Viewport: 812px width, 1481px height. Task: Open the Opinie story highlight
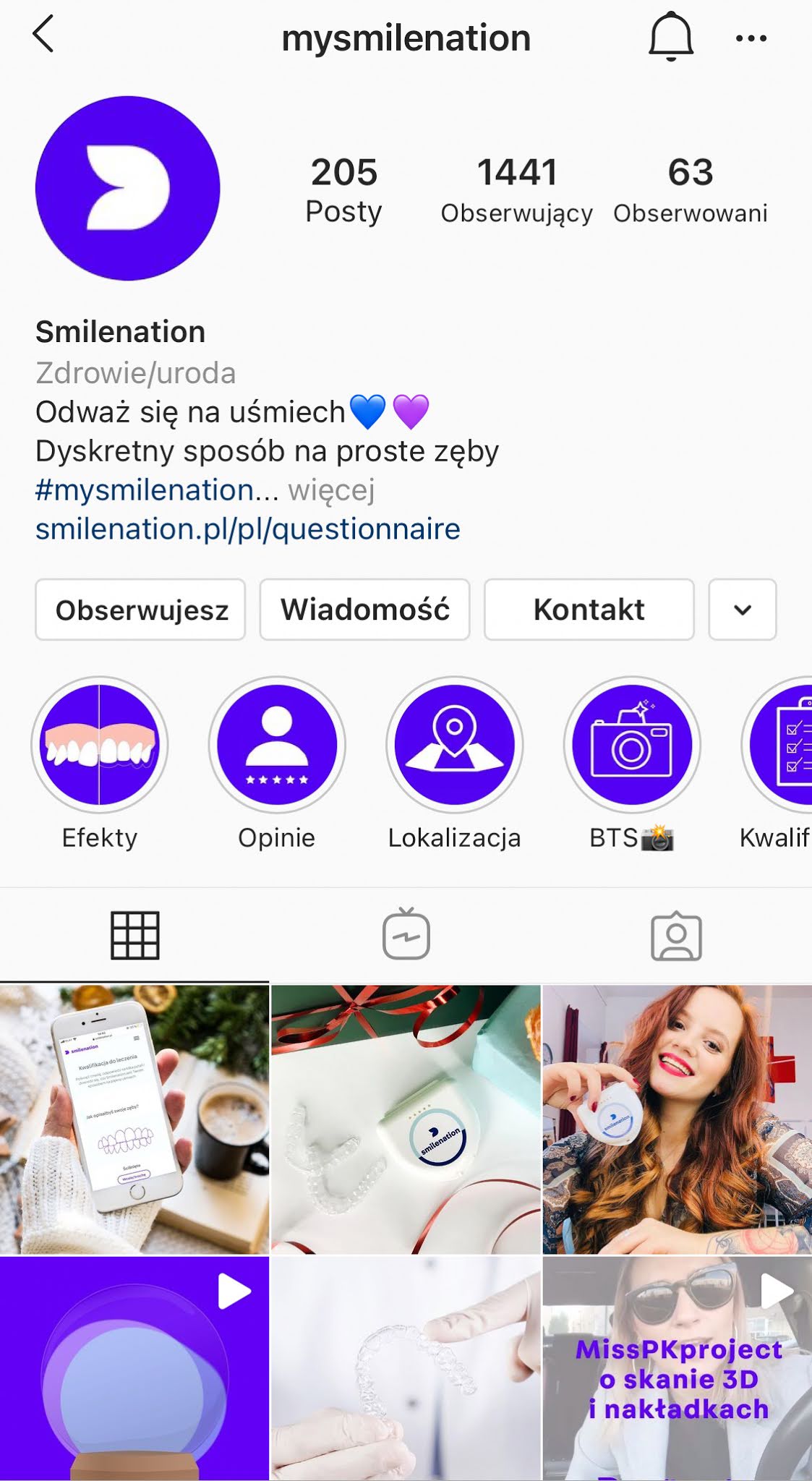(277, 745)
